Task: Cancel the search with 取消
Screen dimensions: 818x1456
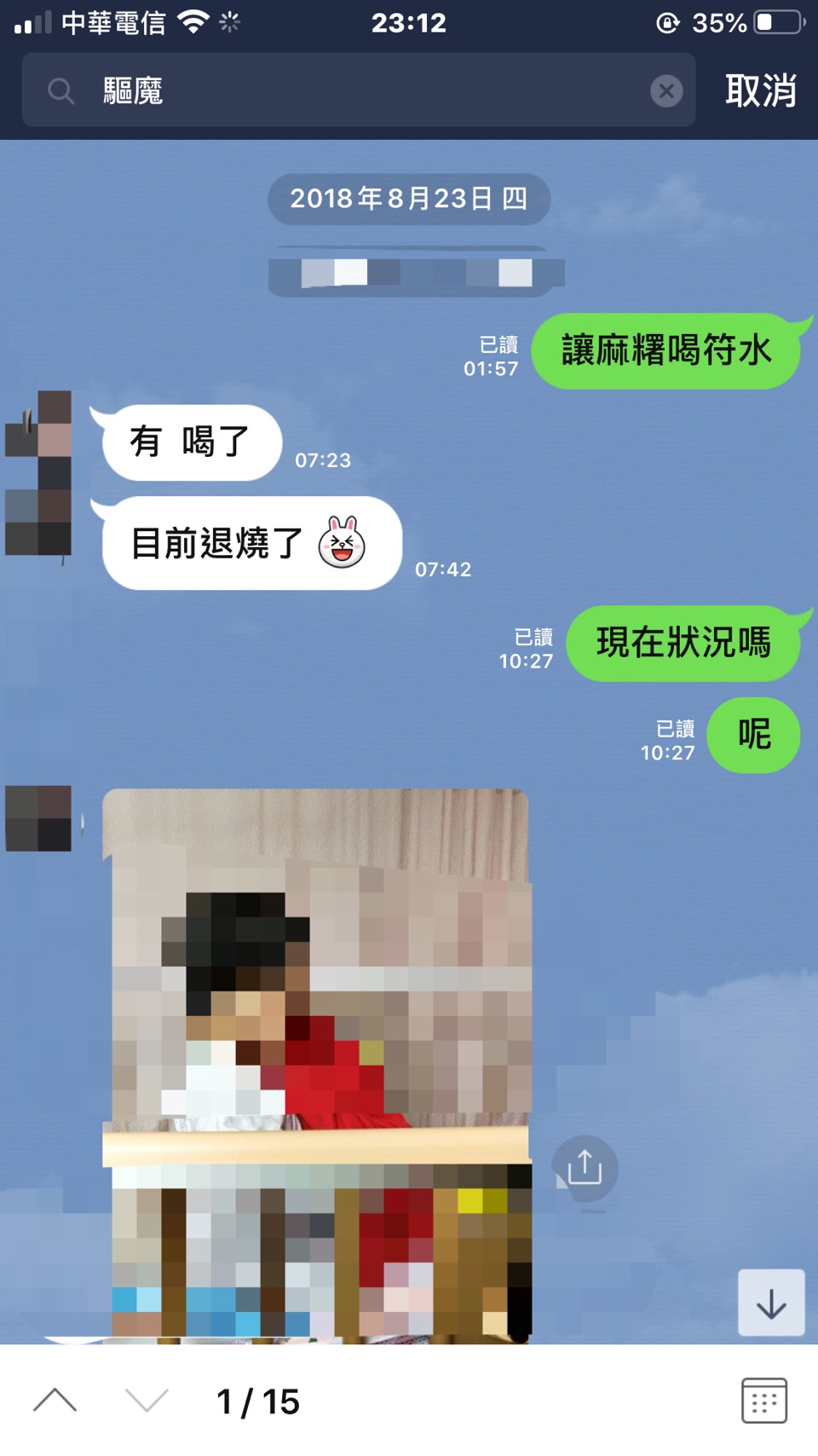Action: tap(760, 90)
